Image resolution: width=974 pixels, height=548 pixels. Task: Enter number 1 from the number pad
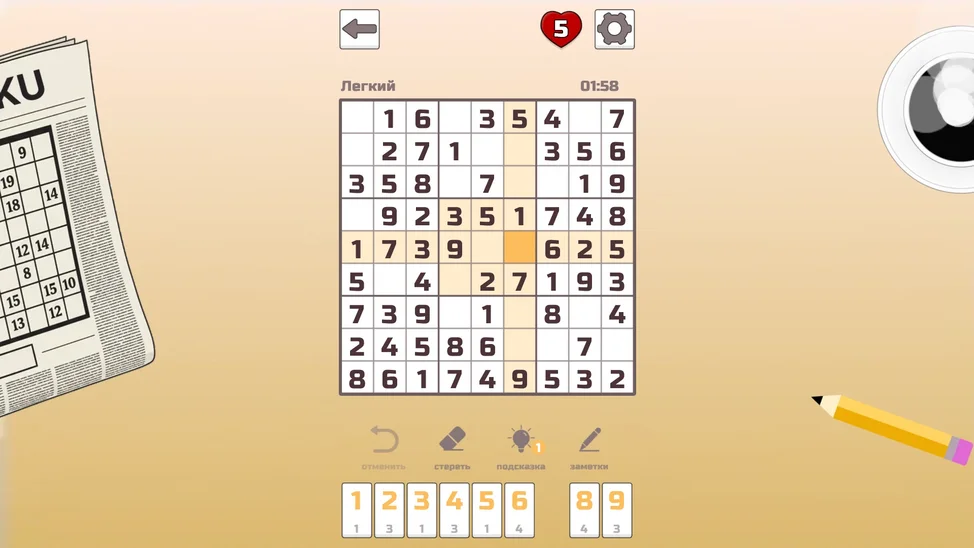coord(357,509)
